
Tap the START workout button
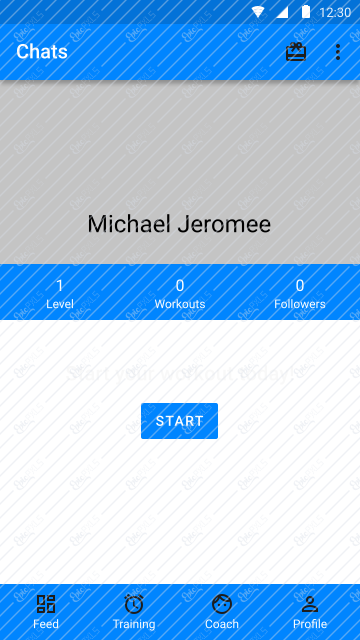pyautogui.click(x=179, y=421)
